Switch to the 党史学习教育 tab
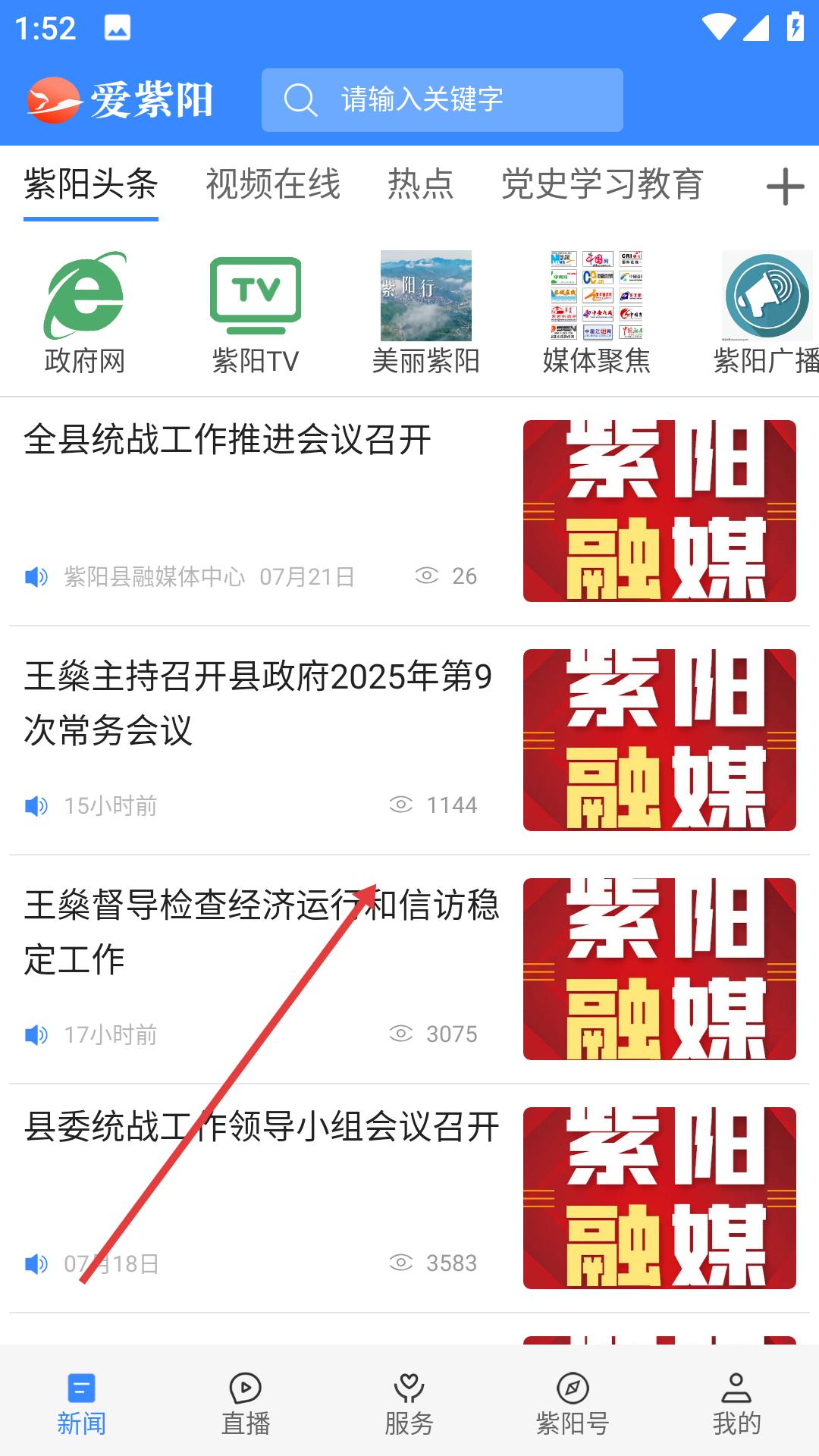Screen dimensions: 819x1456 click(602, 184)
